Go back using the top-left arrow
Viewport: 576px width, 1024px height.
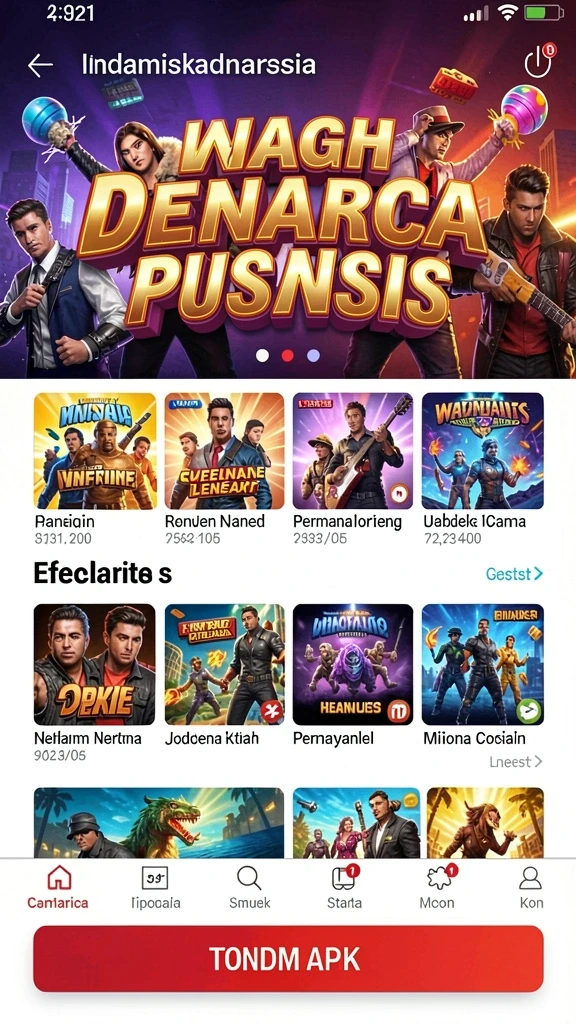coord(40,65)
